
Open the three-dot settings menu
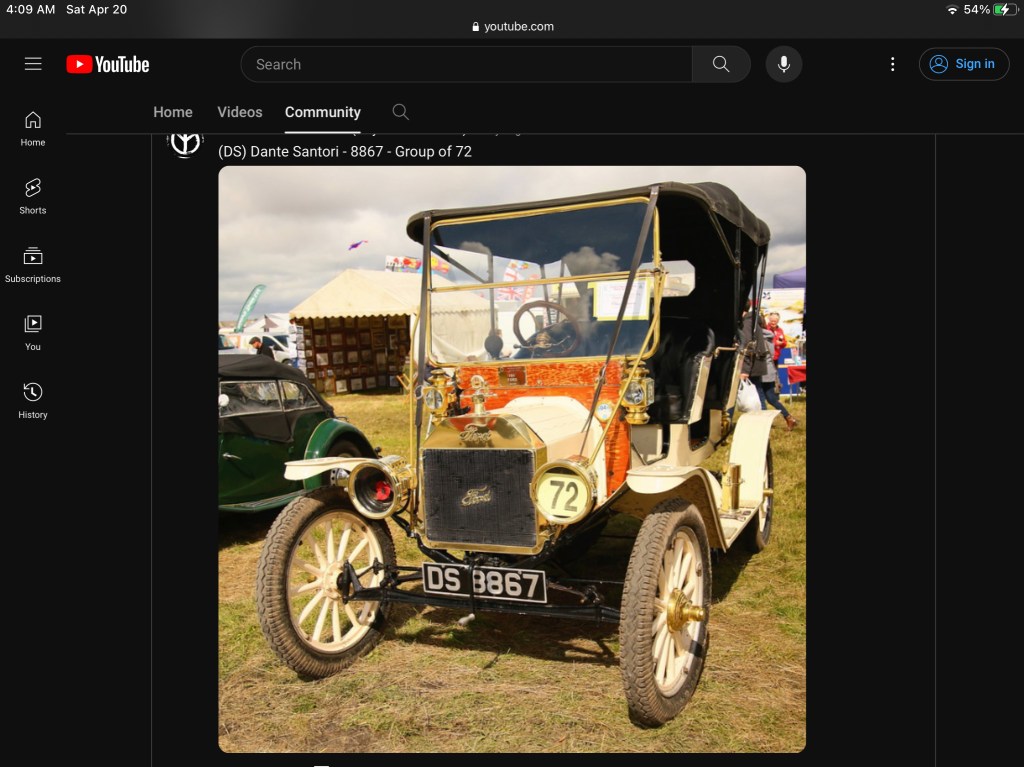[893, 64]
